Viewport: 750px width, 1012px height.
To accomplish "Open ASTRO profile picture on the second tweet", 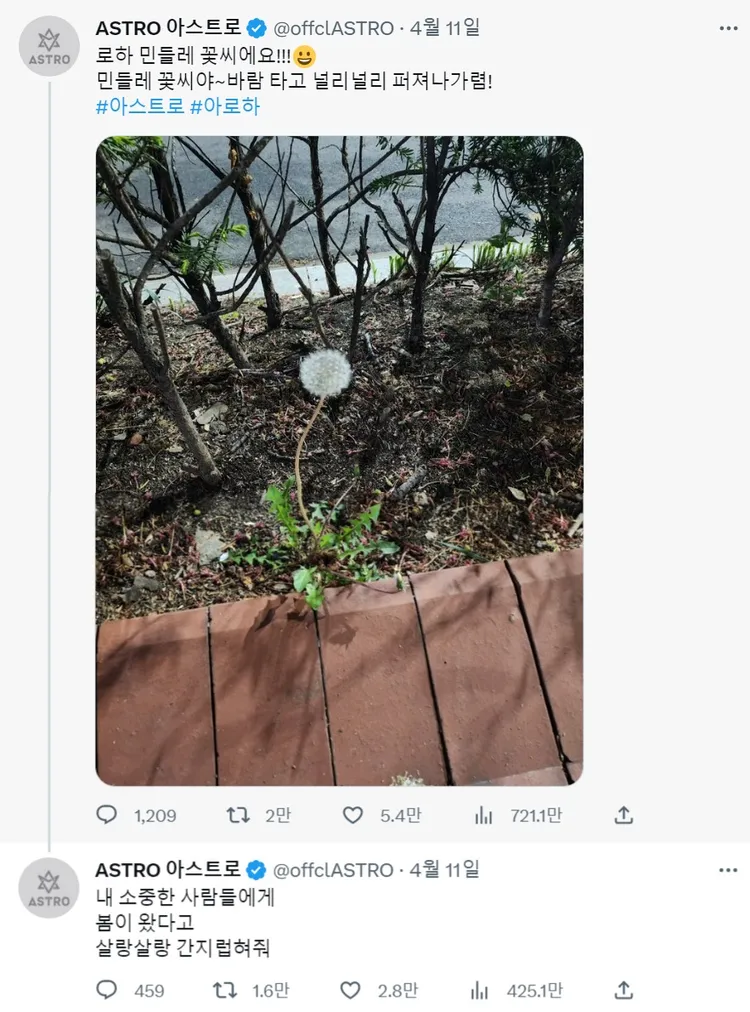I will click(x=49, y=888).
